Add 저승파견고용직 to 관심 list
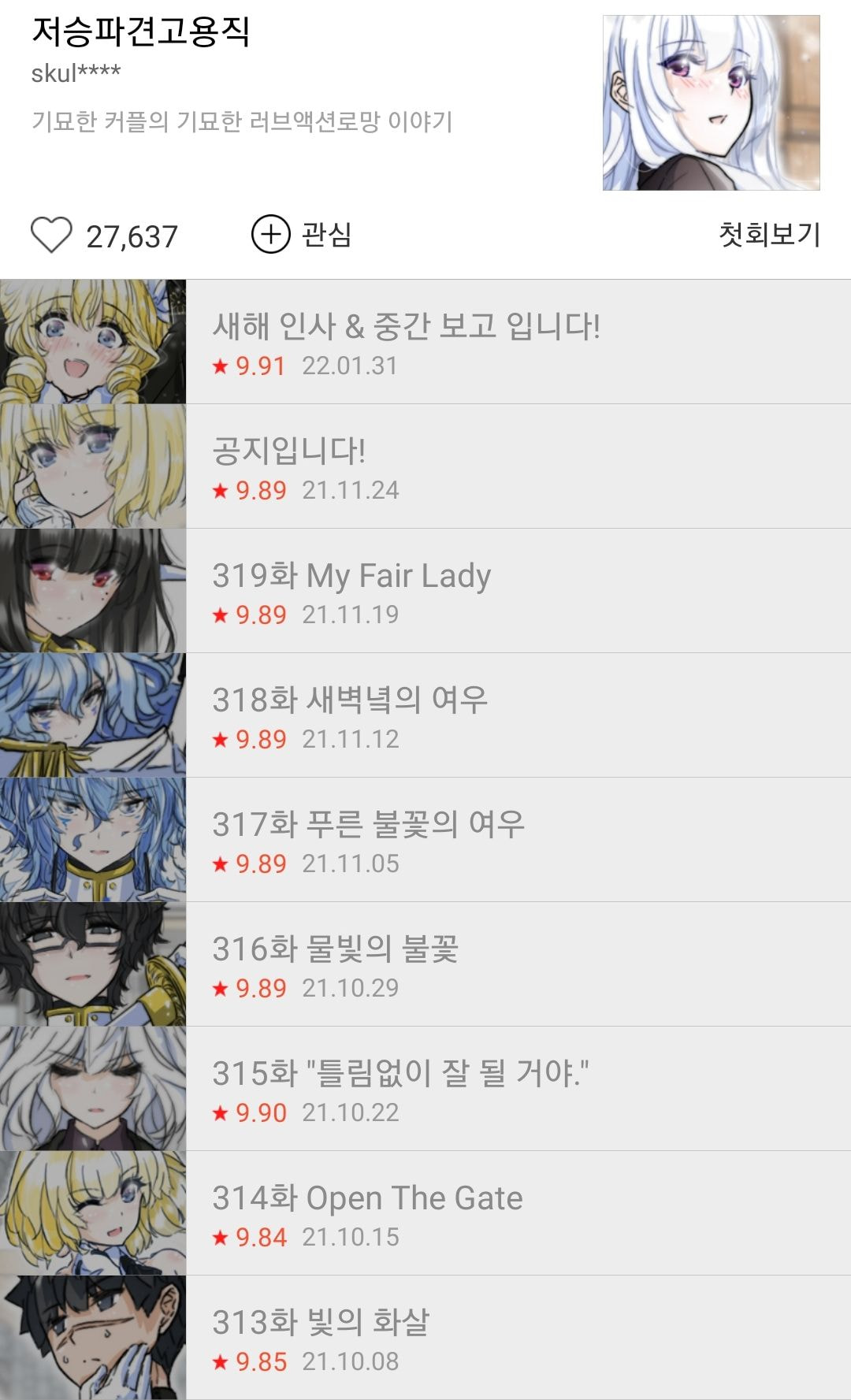Viewport: 851px width, 1400px height. 301,235
